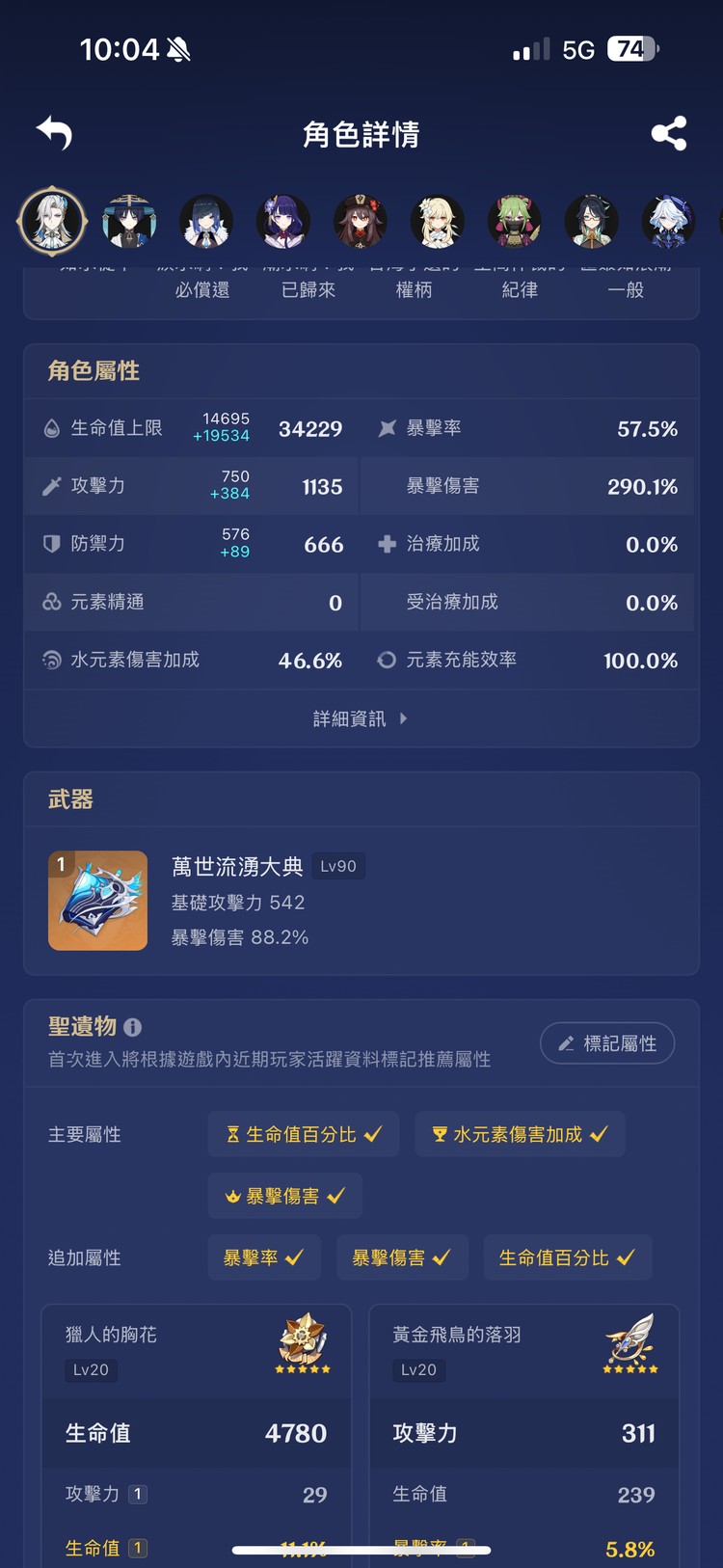The width and height of the screenshot is (723, 1568).
Task: Switch to green-haired Kuki Shinobu avatar
Action: [515, 221]
